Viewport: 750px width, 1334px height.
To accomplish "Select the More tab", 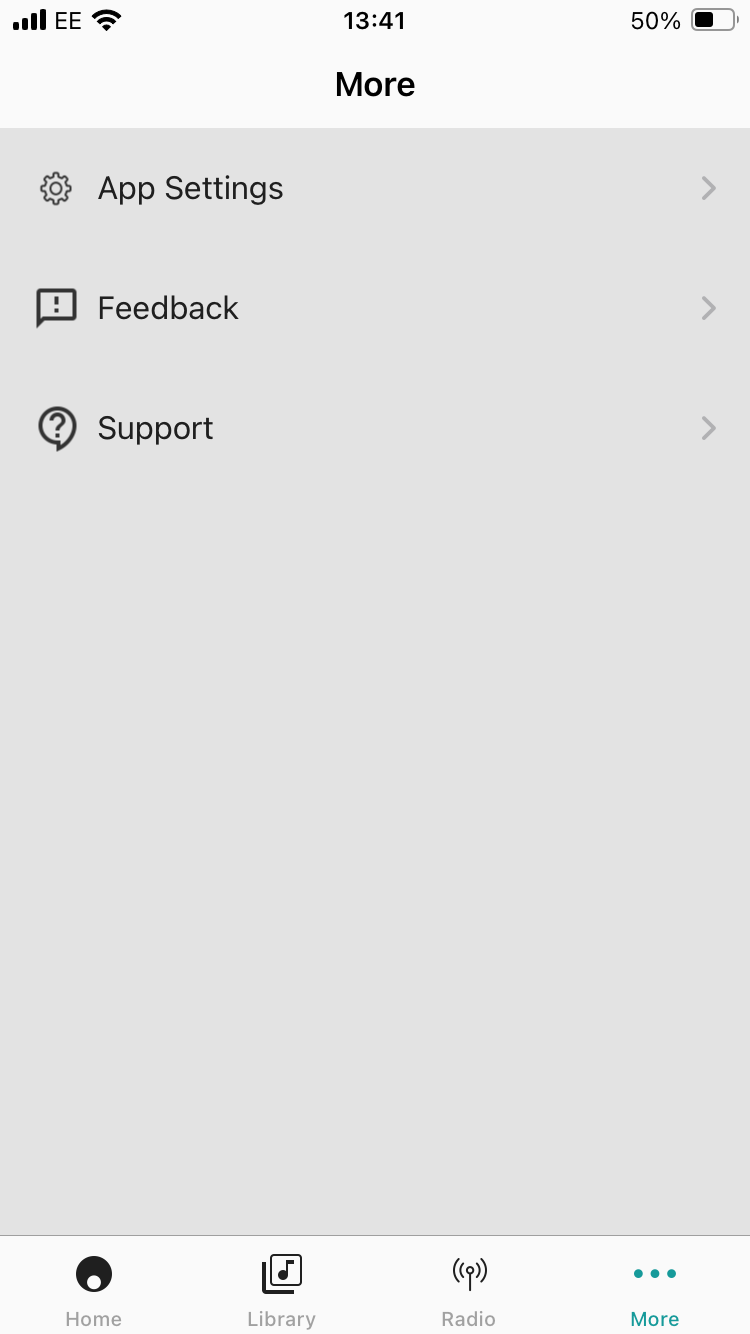I will (x=655, y=1290).
